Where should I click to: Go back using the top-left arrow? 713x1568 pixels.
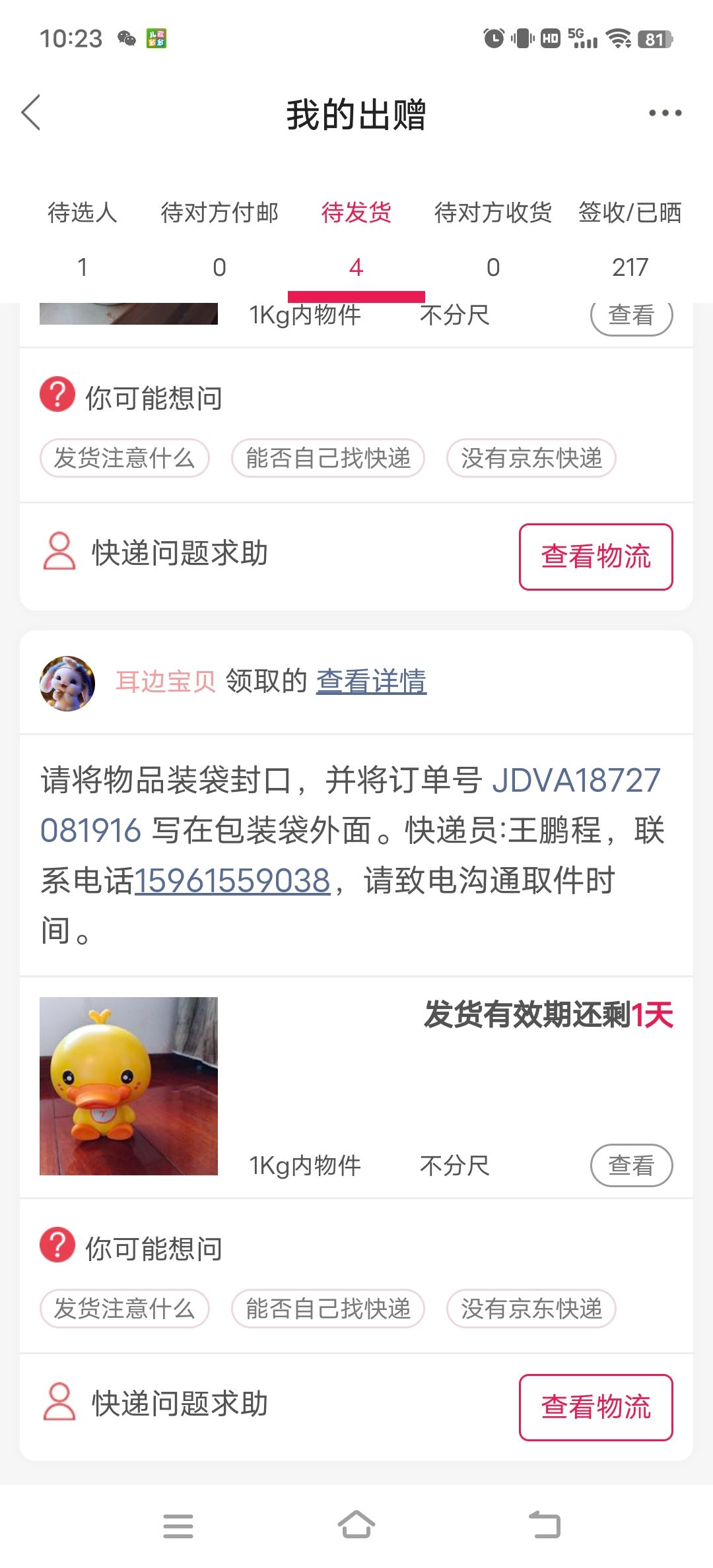point(31,112)
